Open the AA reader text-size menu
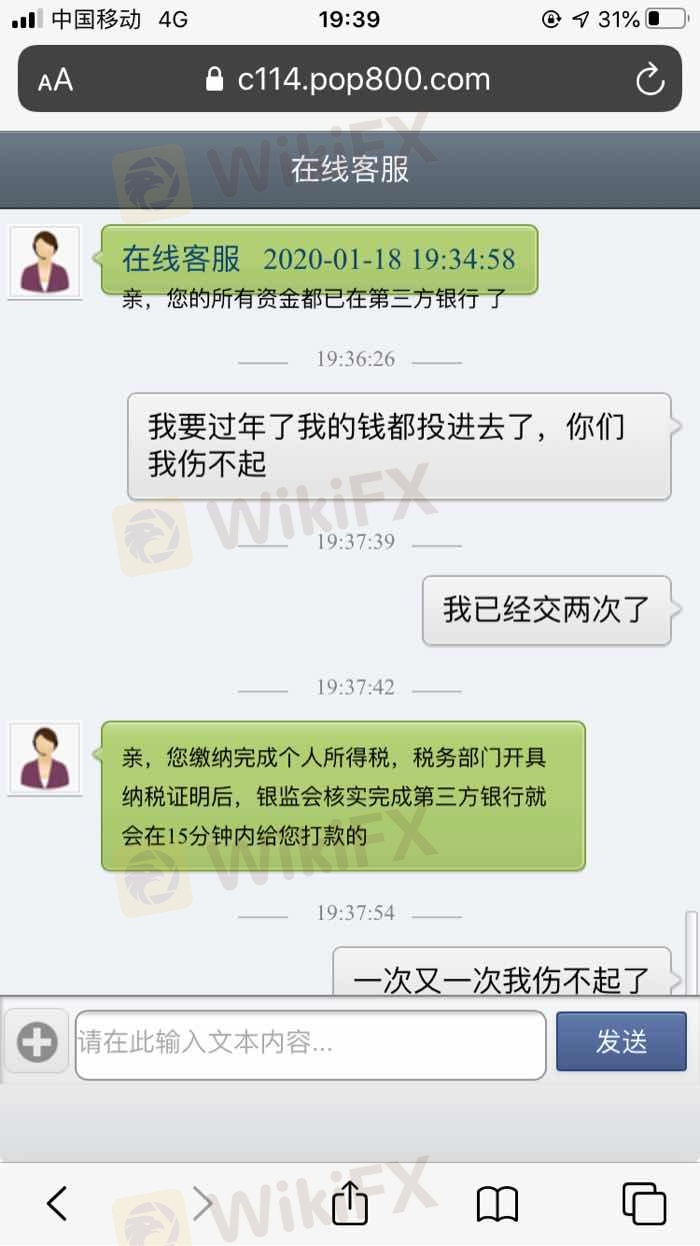Viewport: 700px width, 1246px height. 55,80
